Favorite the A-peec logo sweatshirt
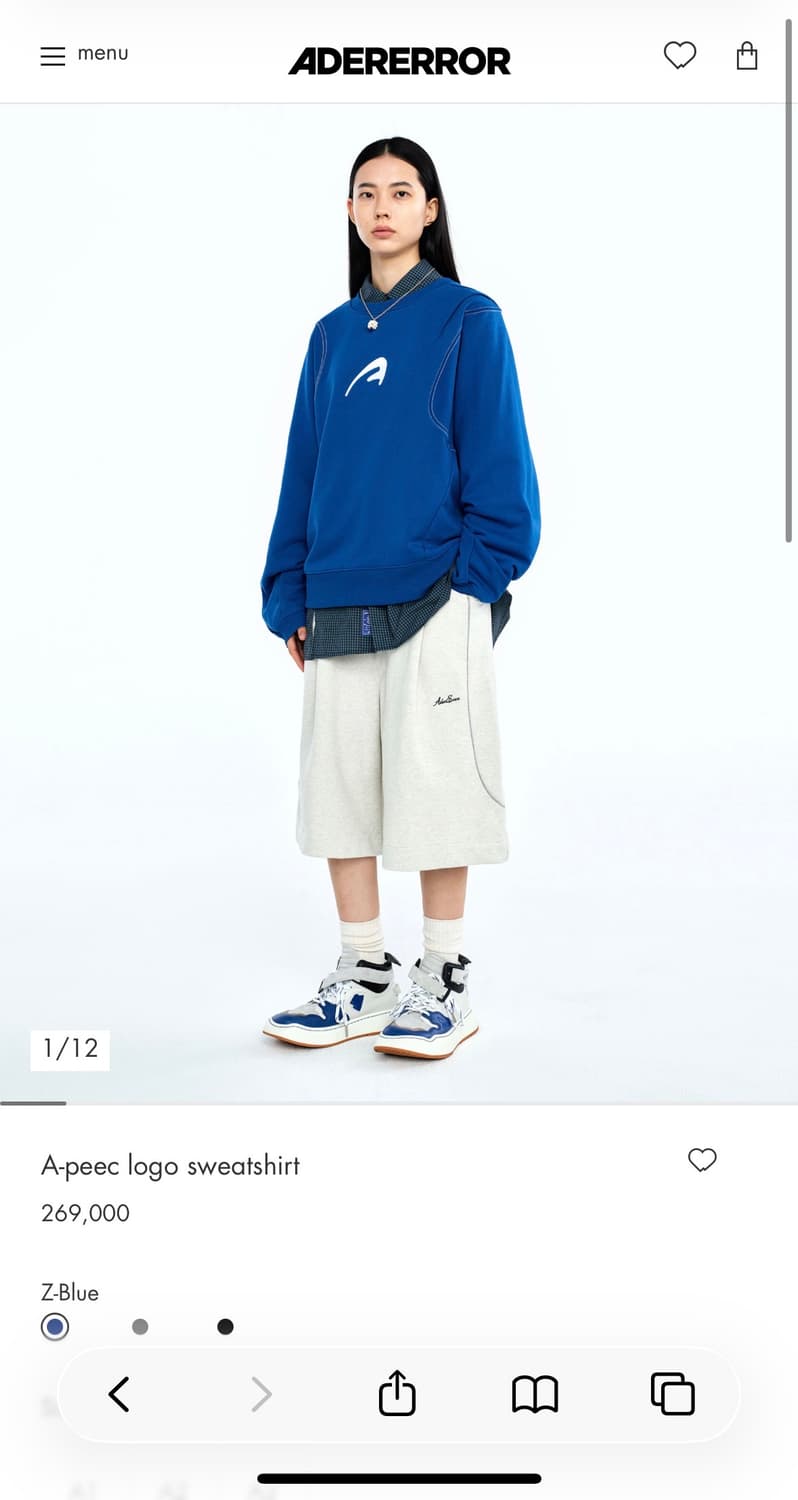Viewport: 798px width, 1500px height. tap(703, 1161)
